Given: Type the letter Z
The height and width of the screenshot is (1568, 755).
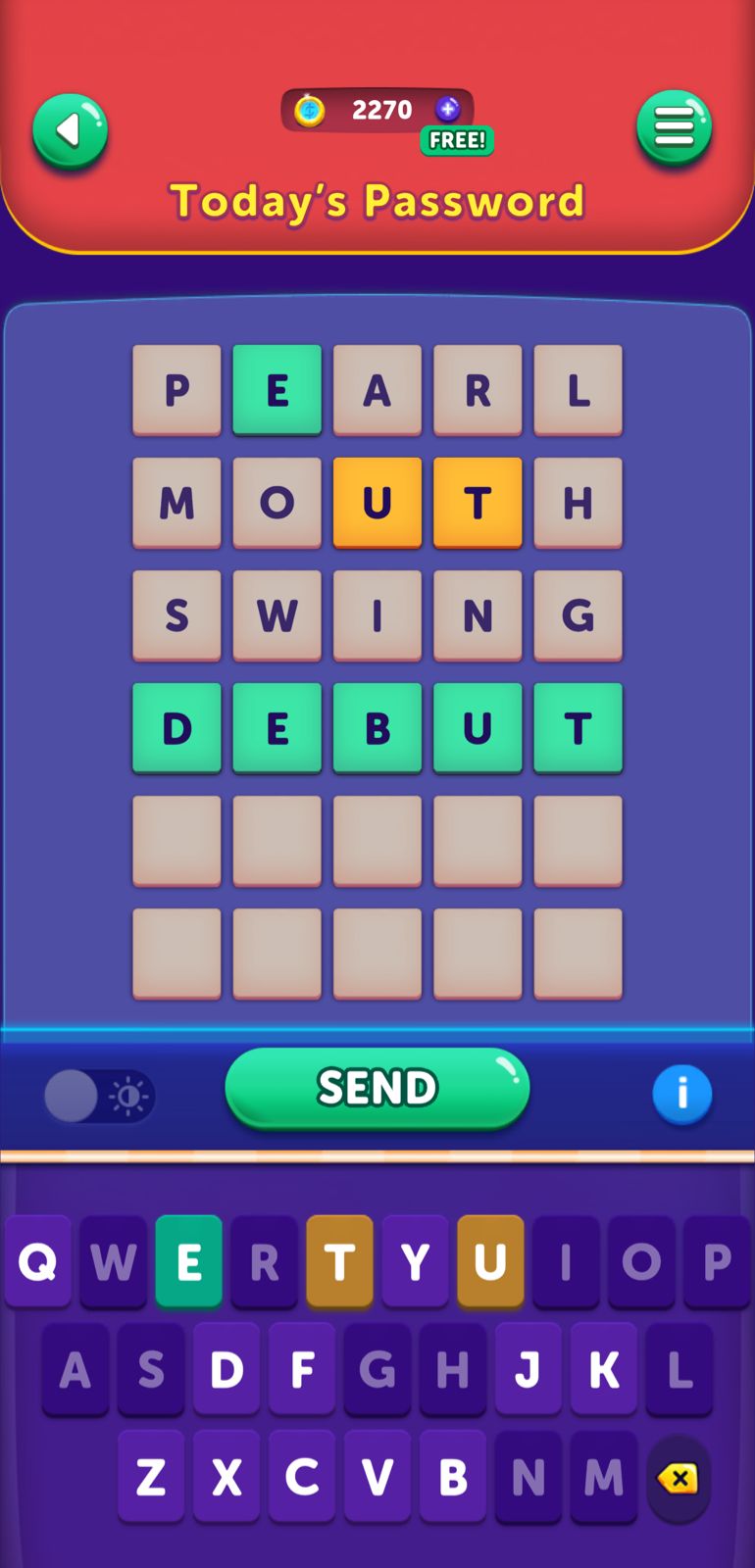Looking at the screenshot, I should point(151,1477).
